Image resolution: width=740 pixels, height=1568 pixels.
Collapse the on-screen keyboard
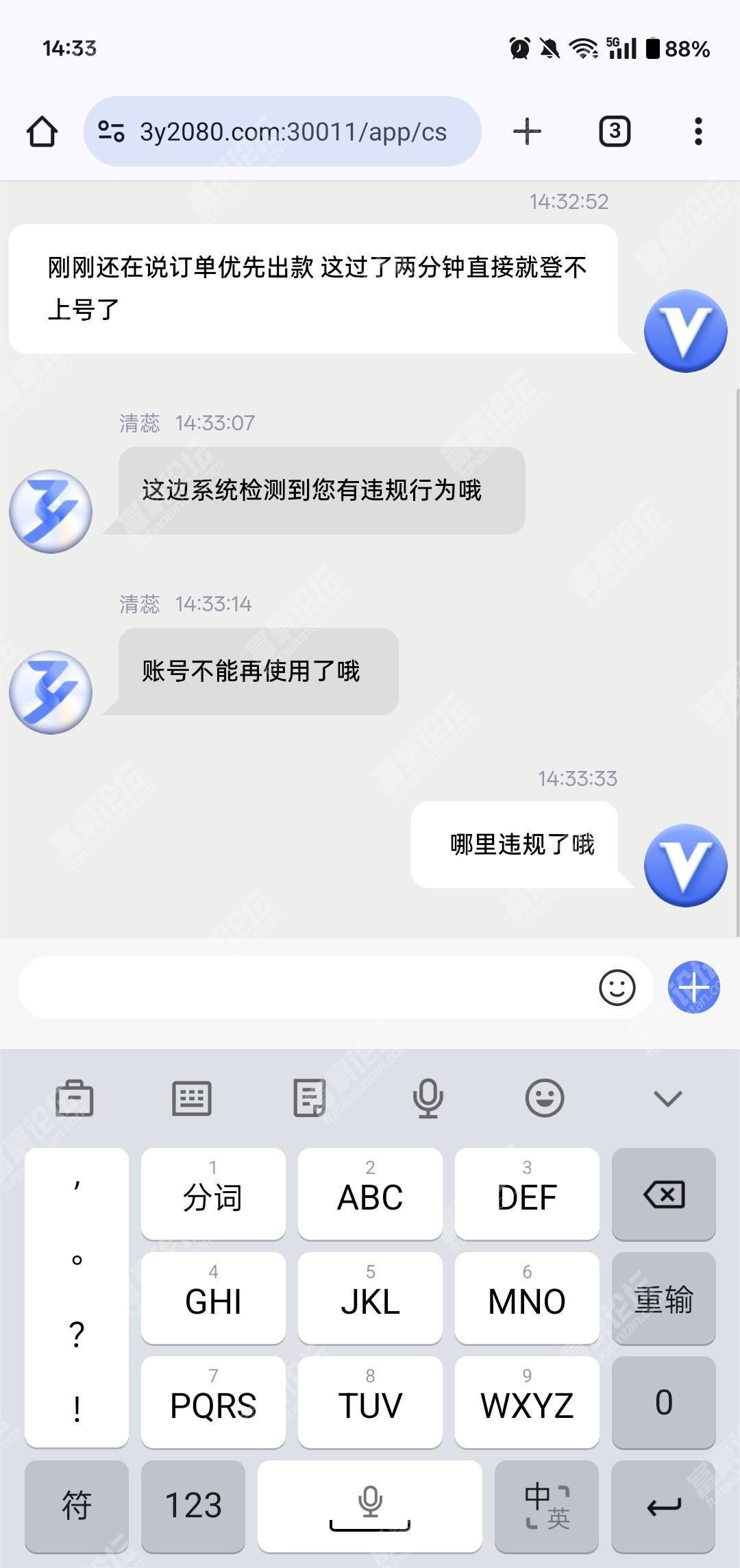(x=667, y=1099)
